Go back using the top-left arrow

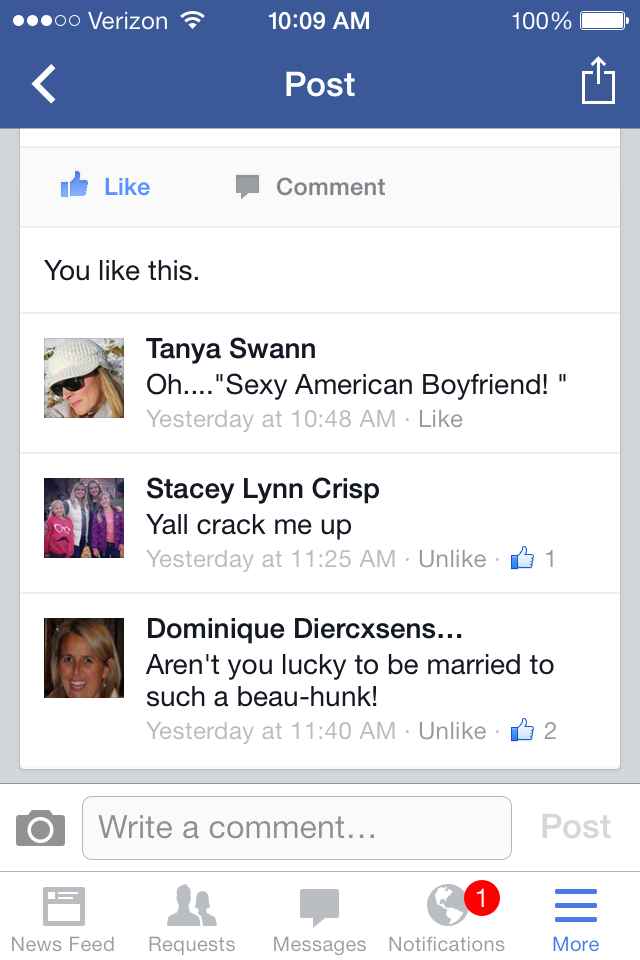44,84
